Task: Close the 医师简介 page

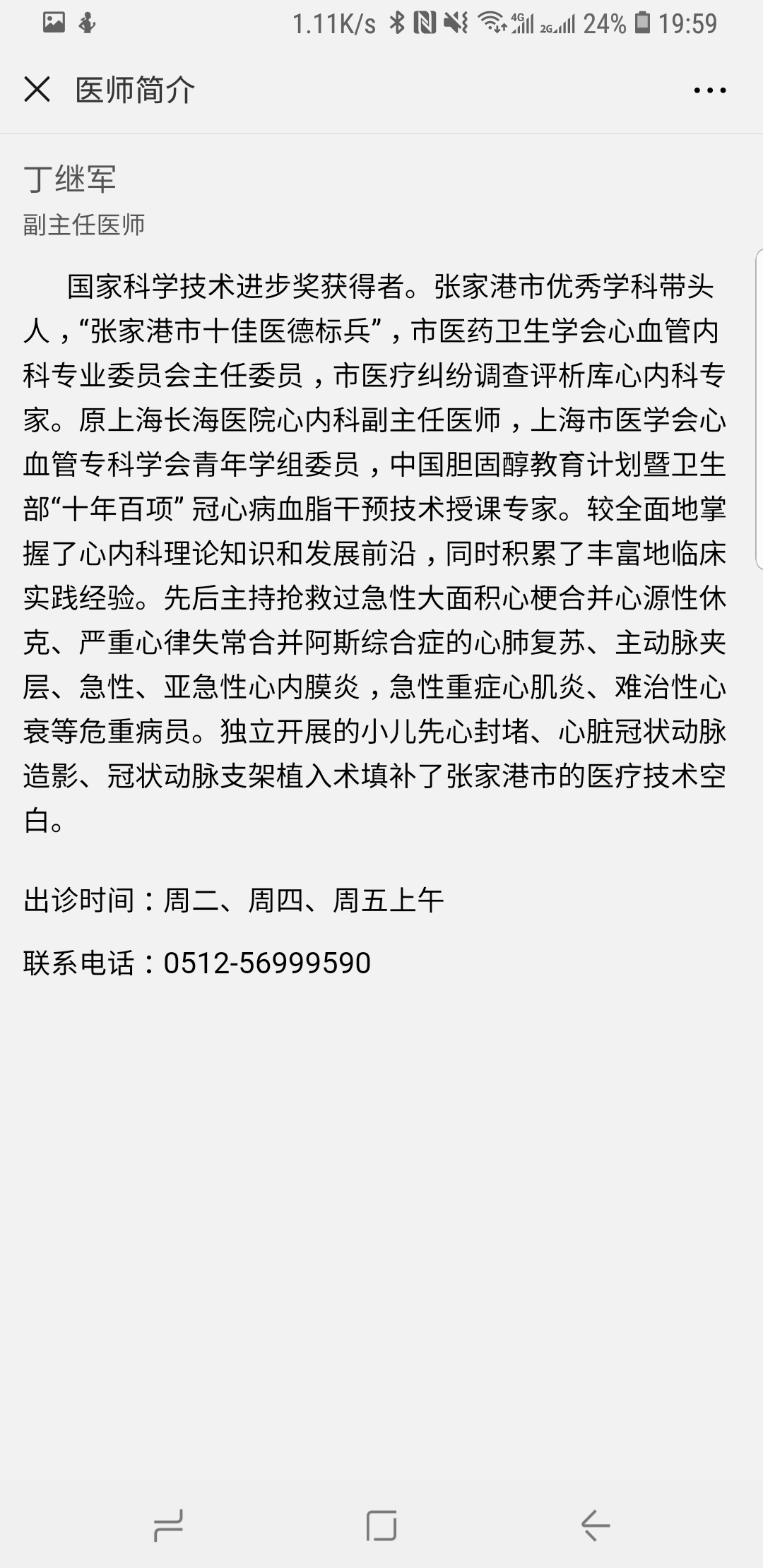Action: tap(37, 90)
